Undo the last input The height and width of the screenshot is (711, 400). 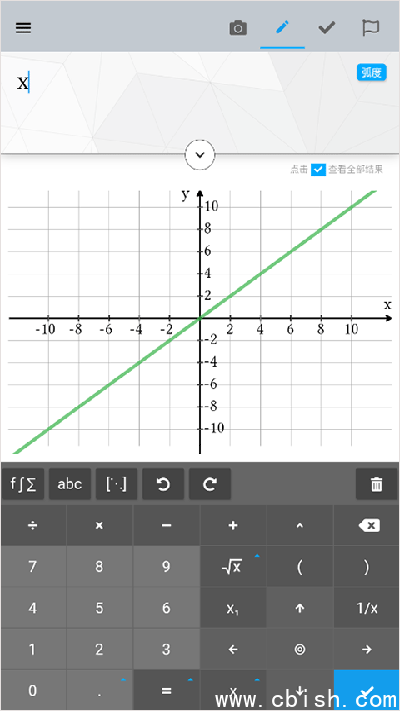point(163,484)
